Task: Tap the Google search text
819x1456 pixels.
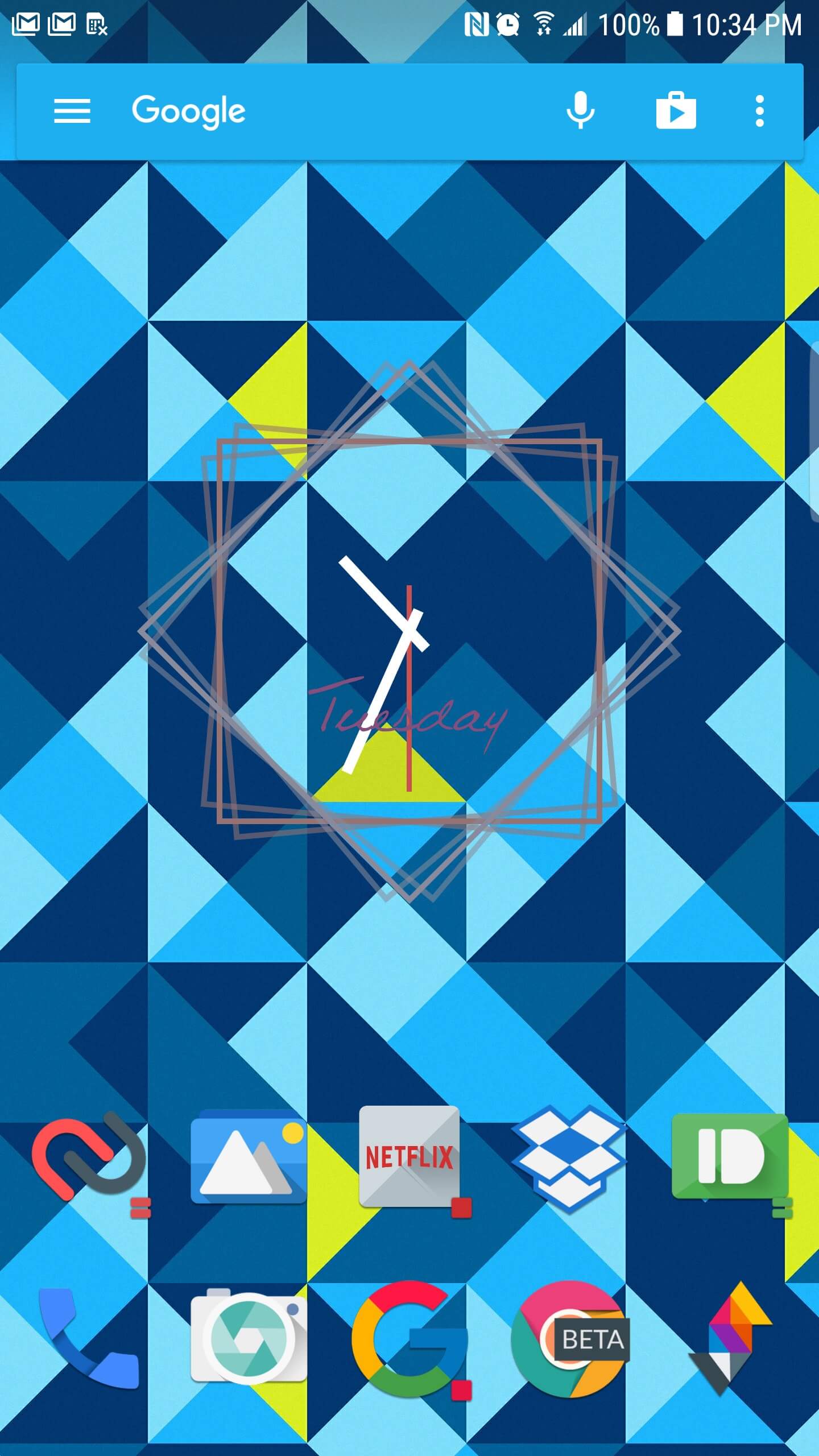Action: click(188, 111)
